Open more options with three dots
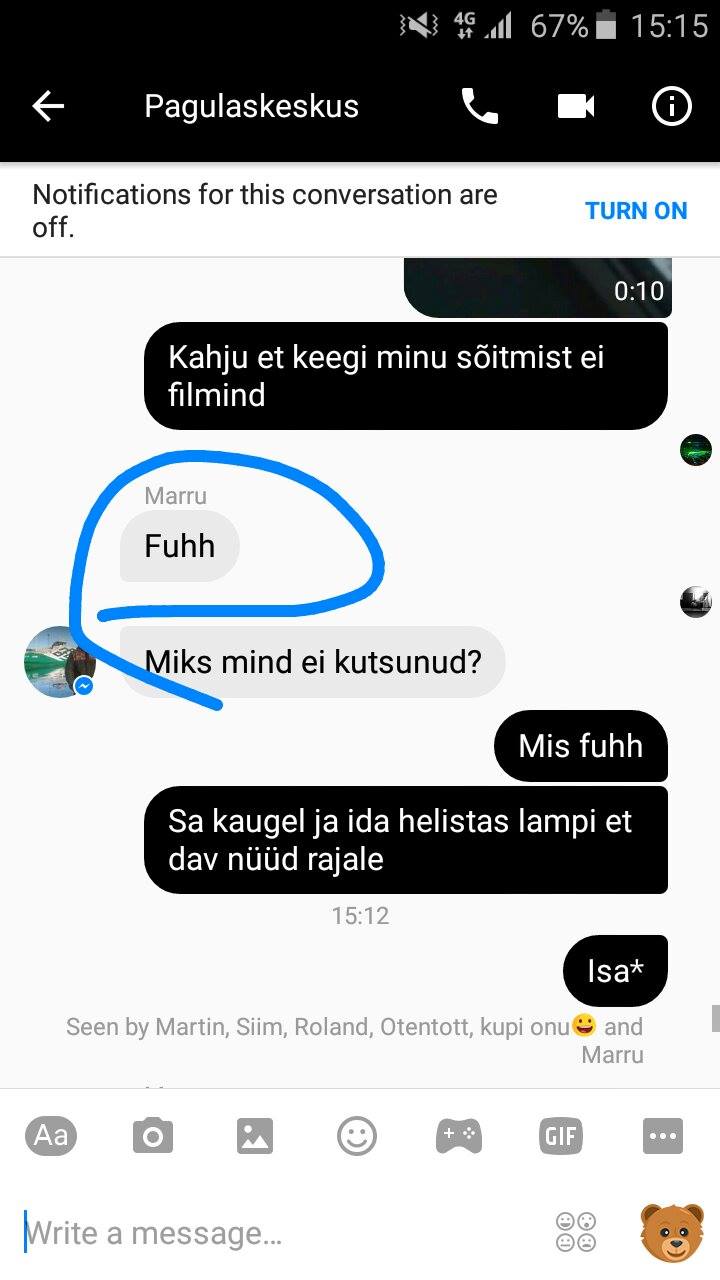This screenshot has width=720, height=1280. pyautogui.click(x=663, y=1136)
